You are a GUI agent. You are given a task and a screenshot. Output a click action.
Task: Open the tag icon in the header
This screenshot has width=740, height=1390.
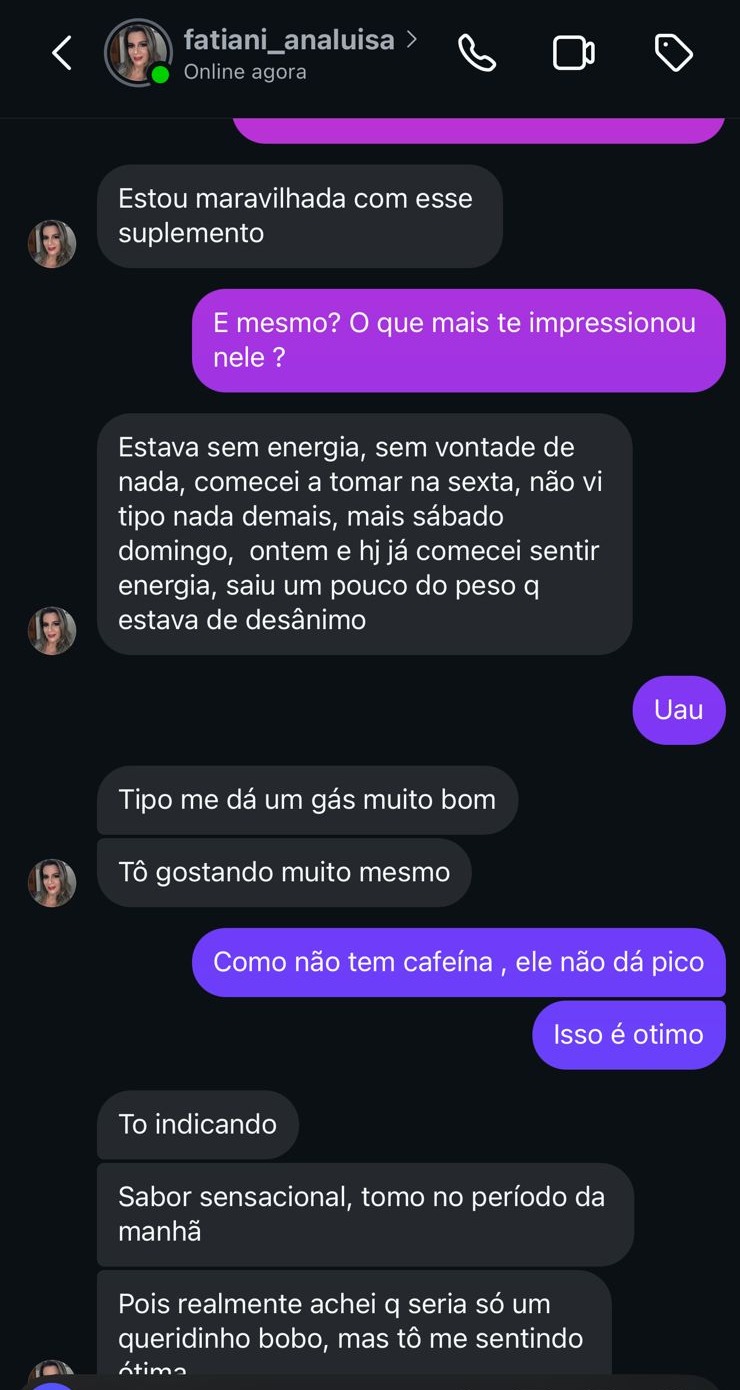pos(672,54)
